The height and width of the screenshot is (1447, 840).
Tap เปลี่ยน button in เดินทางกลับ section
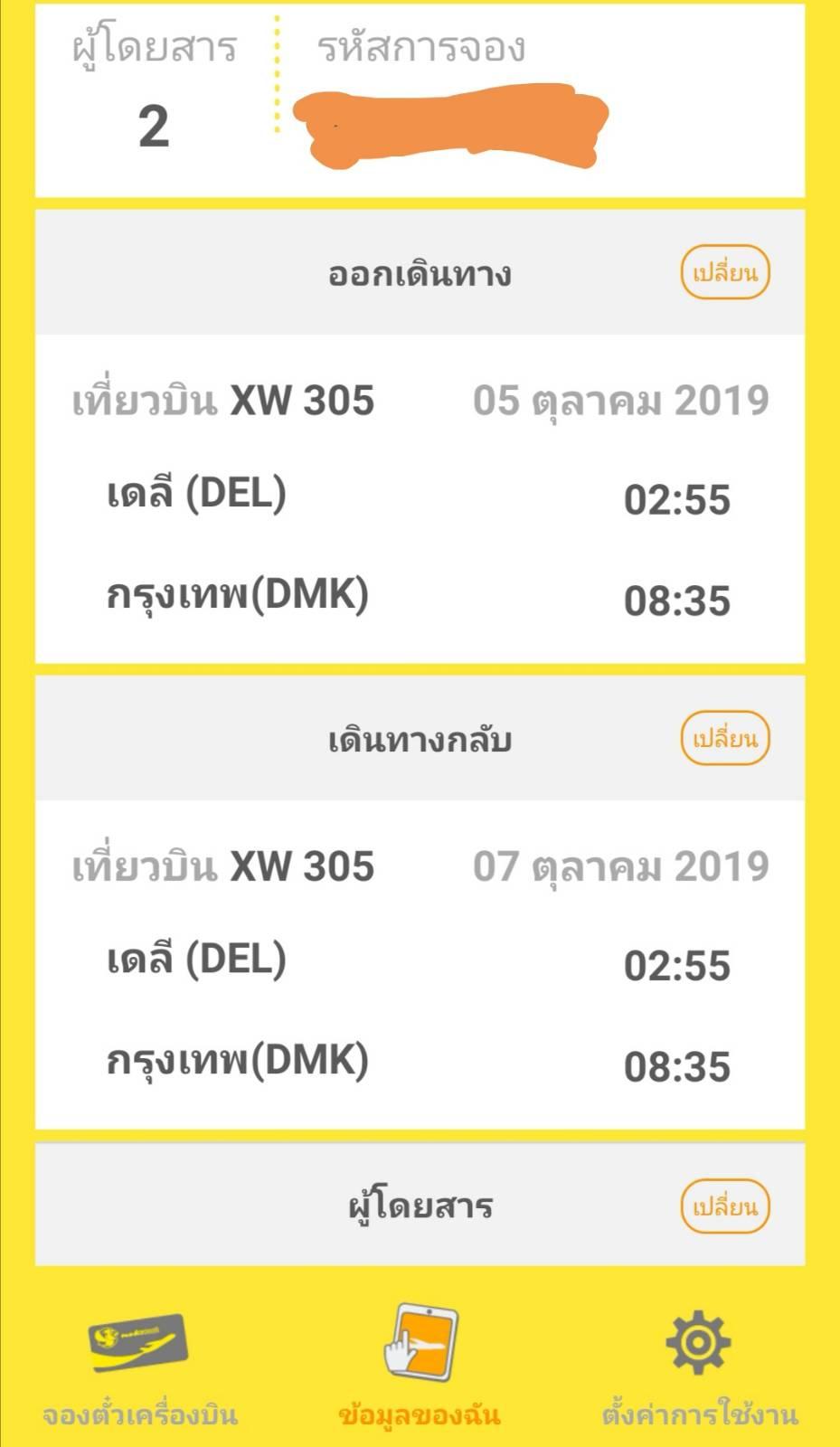724,738
